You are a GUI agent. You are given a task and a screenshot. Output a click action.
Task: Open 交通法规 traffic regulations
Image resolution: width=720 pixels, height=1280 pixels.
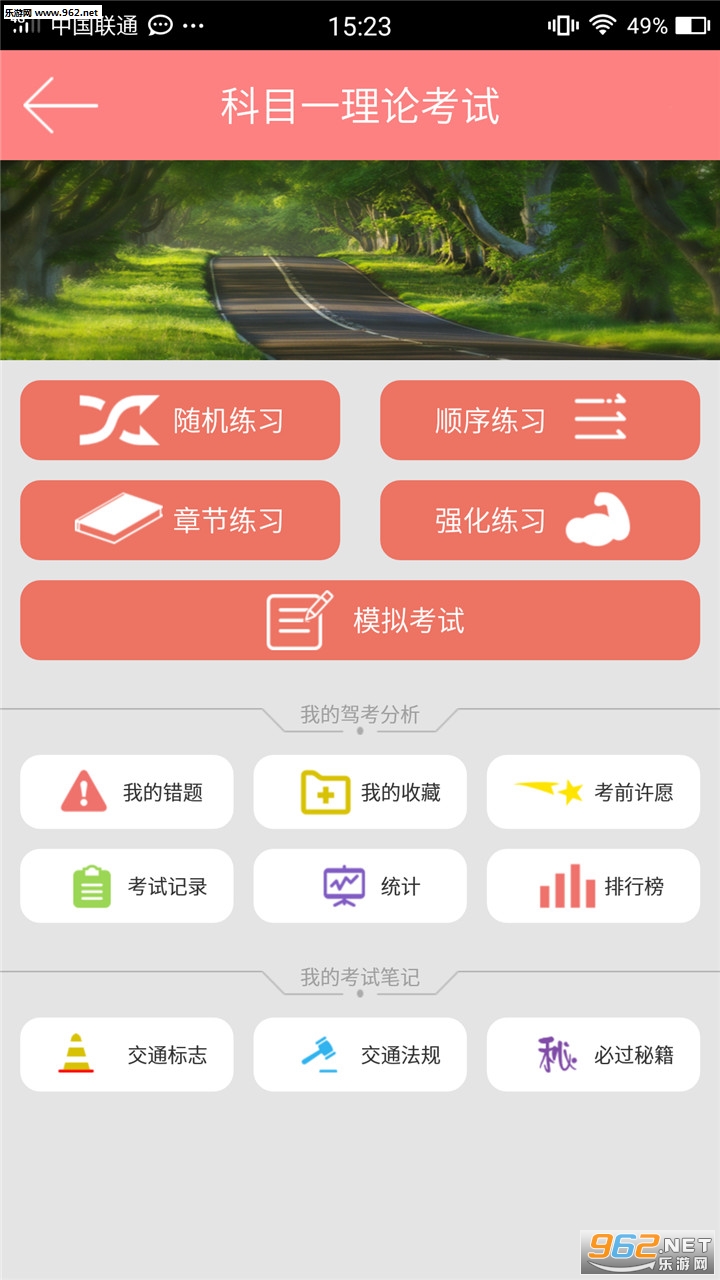360,1055
